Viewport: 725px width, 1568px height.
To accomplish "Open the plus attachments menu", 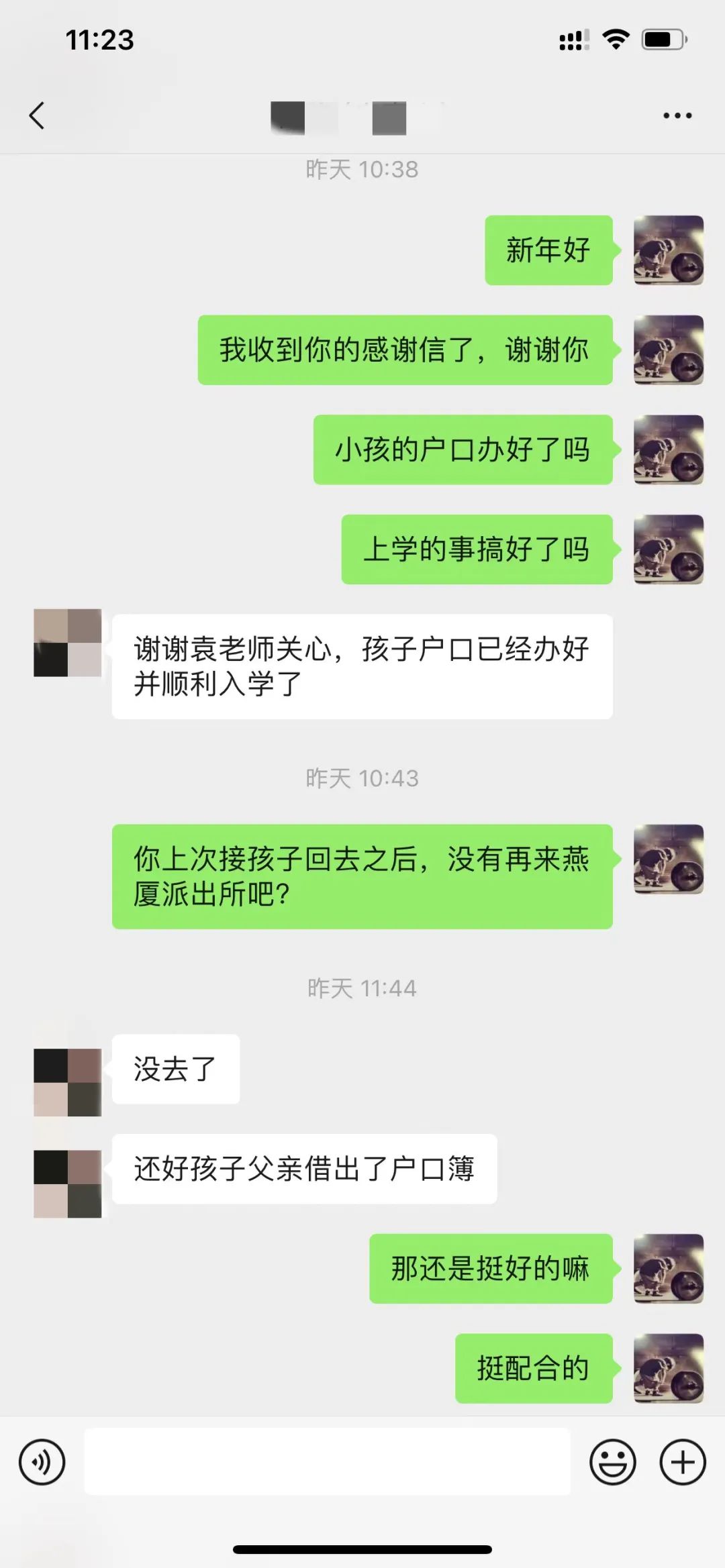I will [x=683, y=1462].
